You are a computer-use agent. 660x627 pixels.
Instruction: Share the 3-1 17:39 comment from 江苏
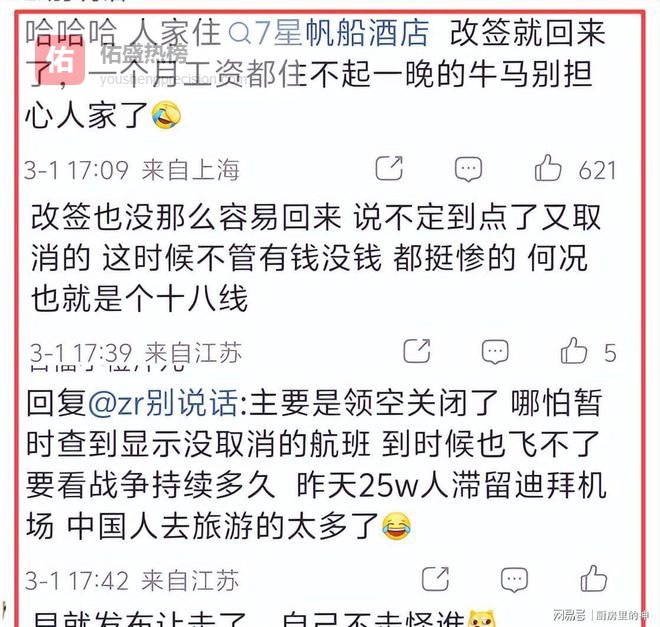pos(416,351)
